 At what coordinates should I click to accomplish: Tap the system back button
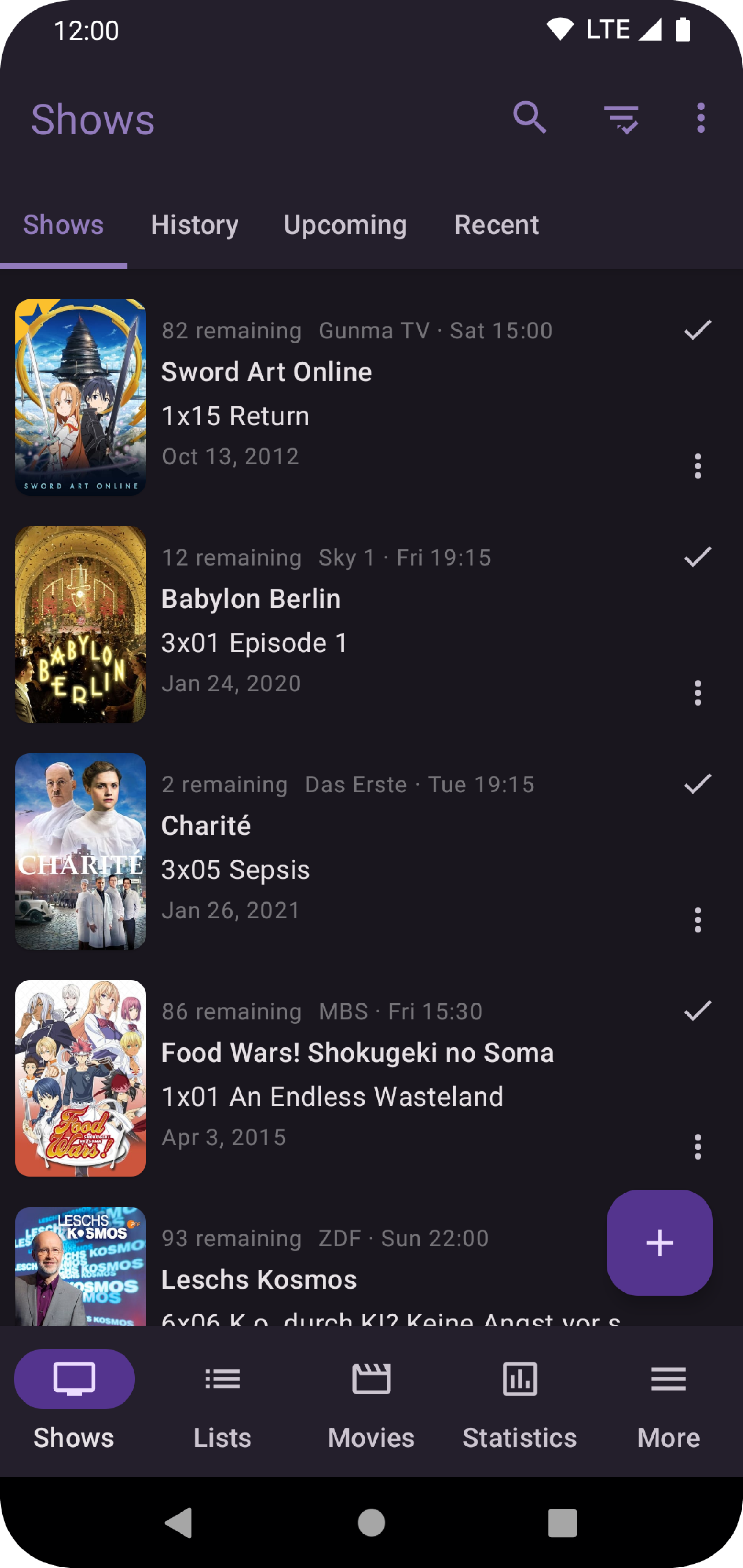pyautogui.click(x=179, y=1523)
